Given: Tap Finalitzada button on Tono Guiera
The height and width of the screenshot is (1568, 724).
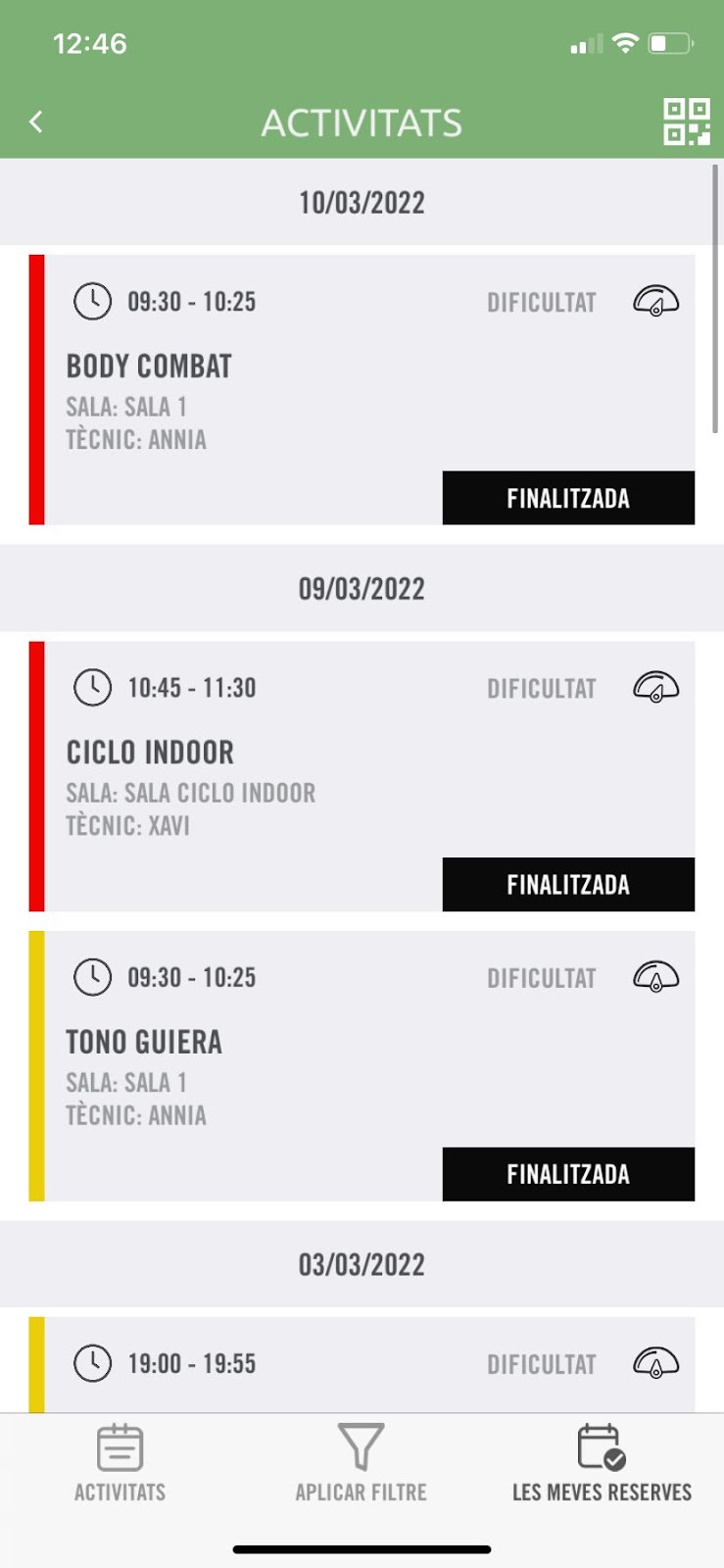Looking at the screenshot, I should click(x=568, y=1174).
